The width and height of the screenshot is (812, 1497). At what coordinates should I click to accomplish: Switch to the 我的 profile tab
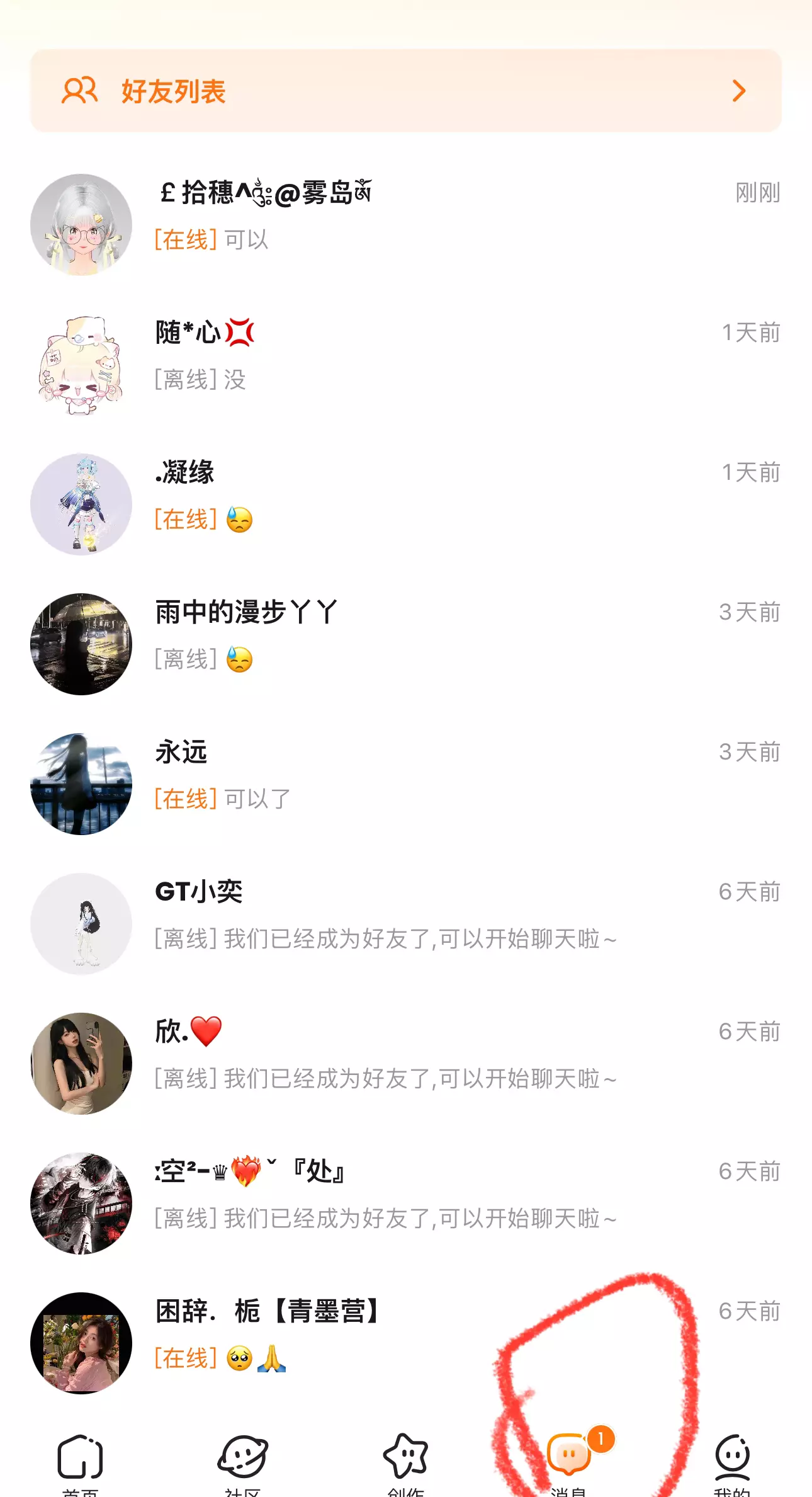pyautogui.click(x=732, y=1462)
